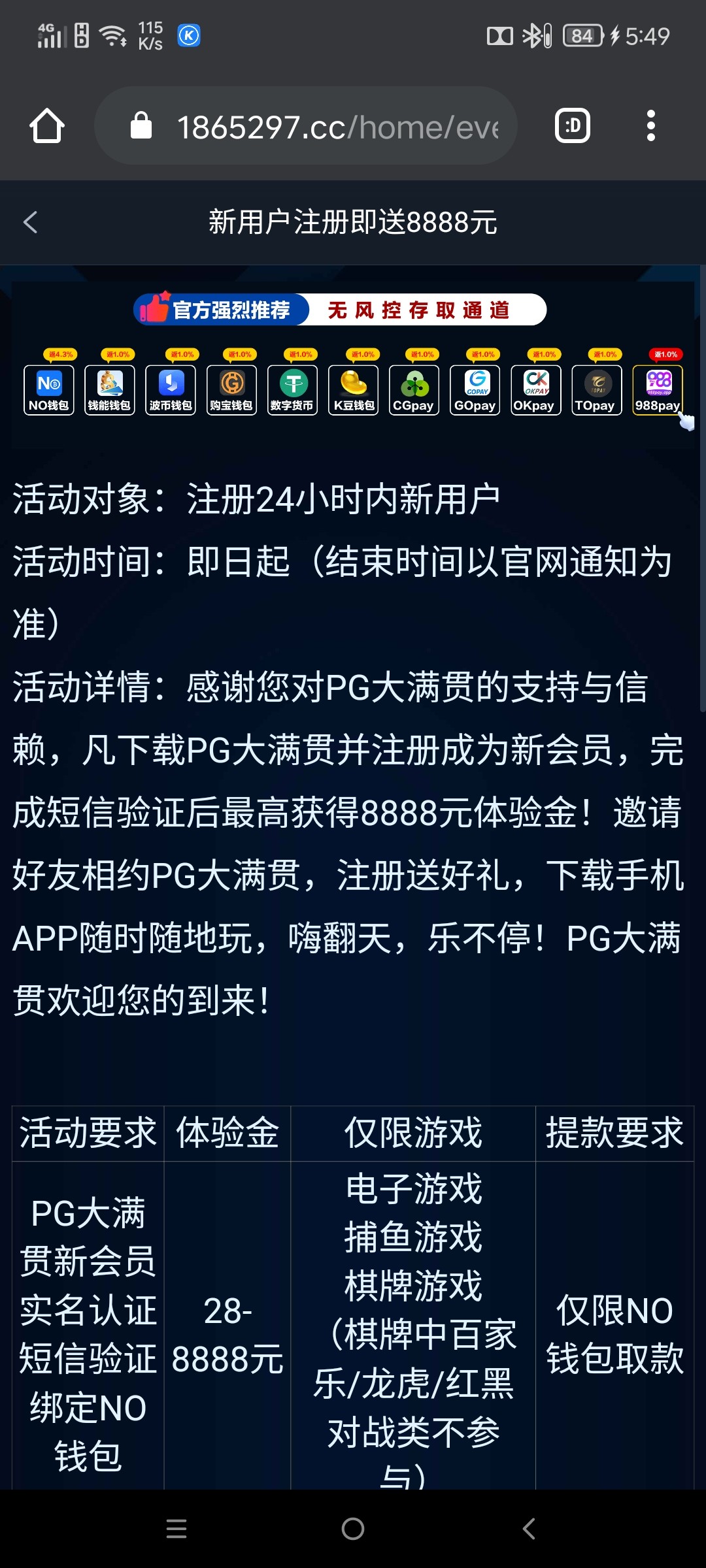Open the recent apps button
Viewport: 706px width, 1568px height.
(176, 1529)
